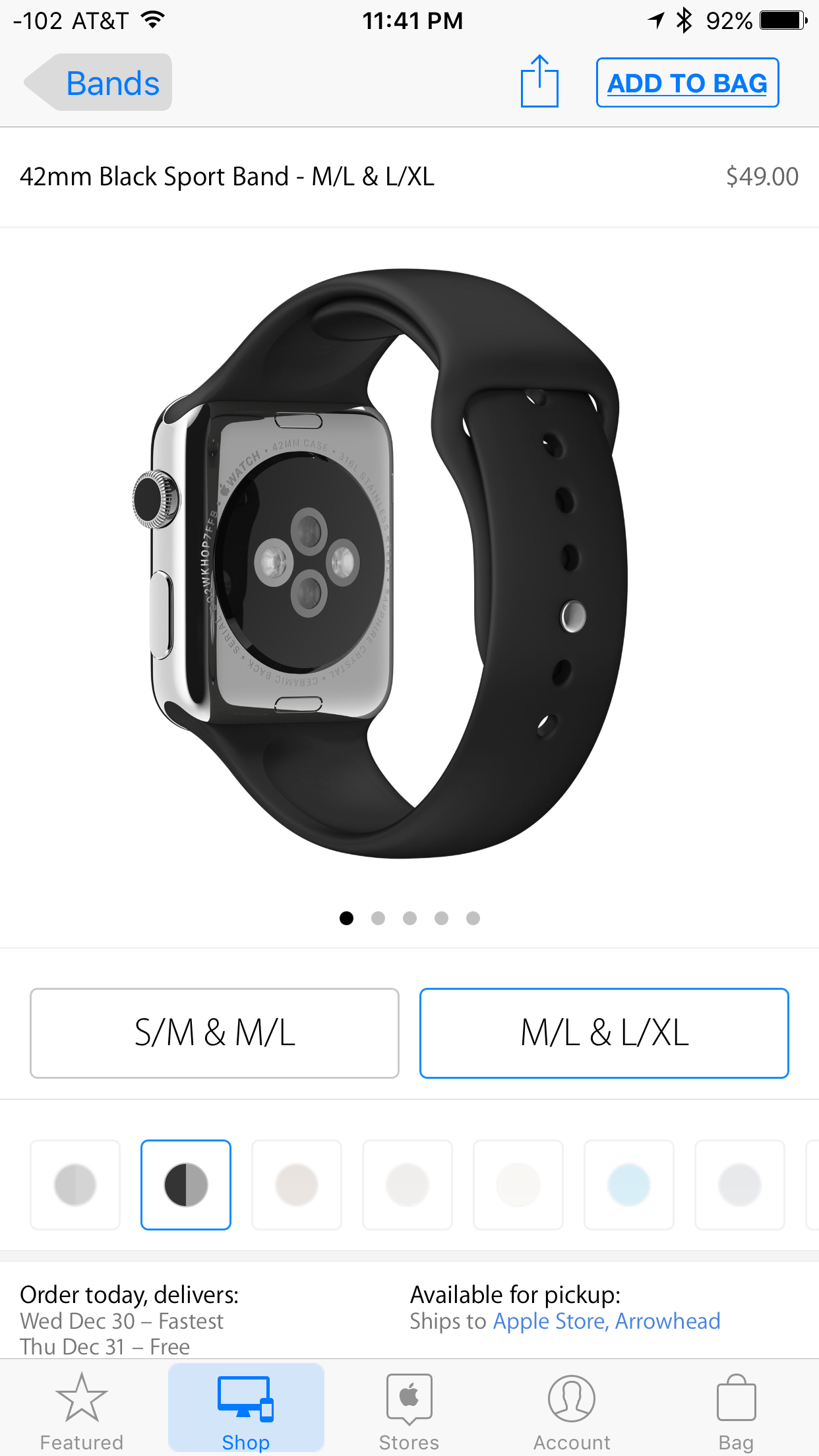Add the band to bag
The height and width of the screenshot is (1456, 819).
(x=687, y=83)
